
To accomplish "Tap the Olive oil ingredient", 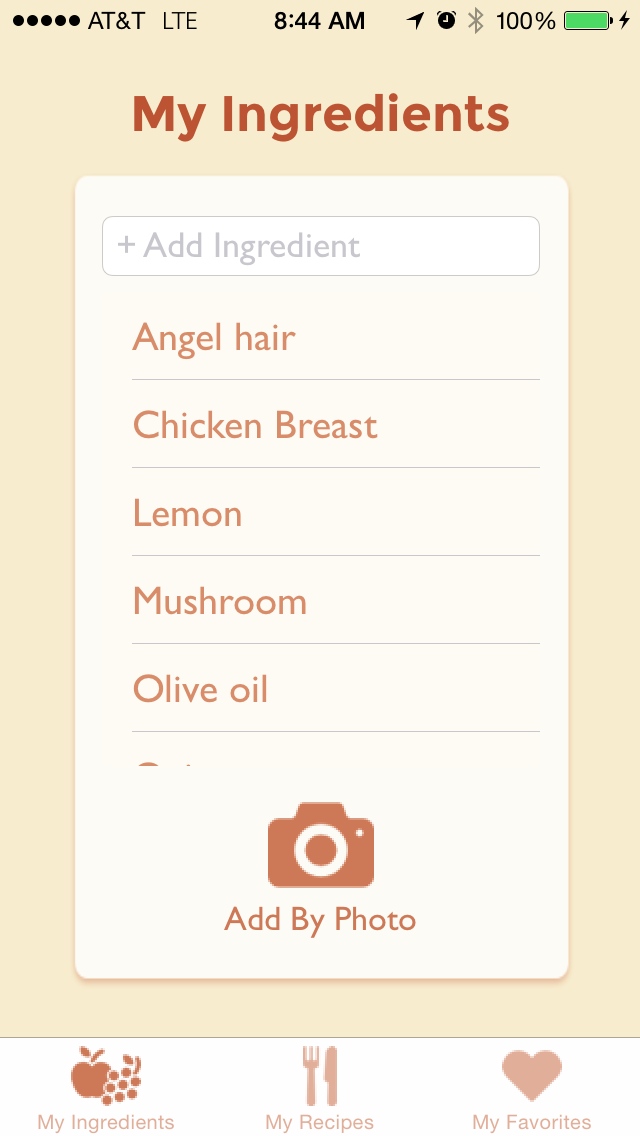I will pyautogui.click(x=336, y=688).
